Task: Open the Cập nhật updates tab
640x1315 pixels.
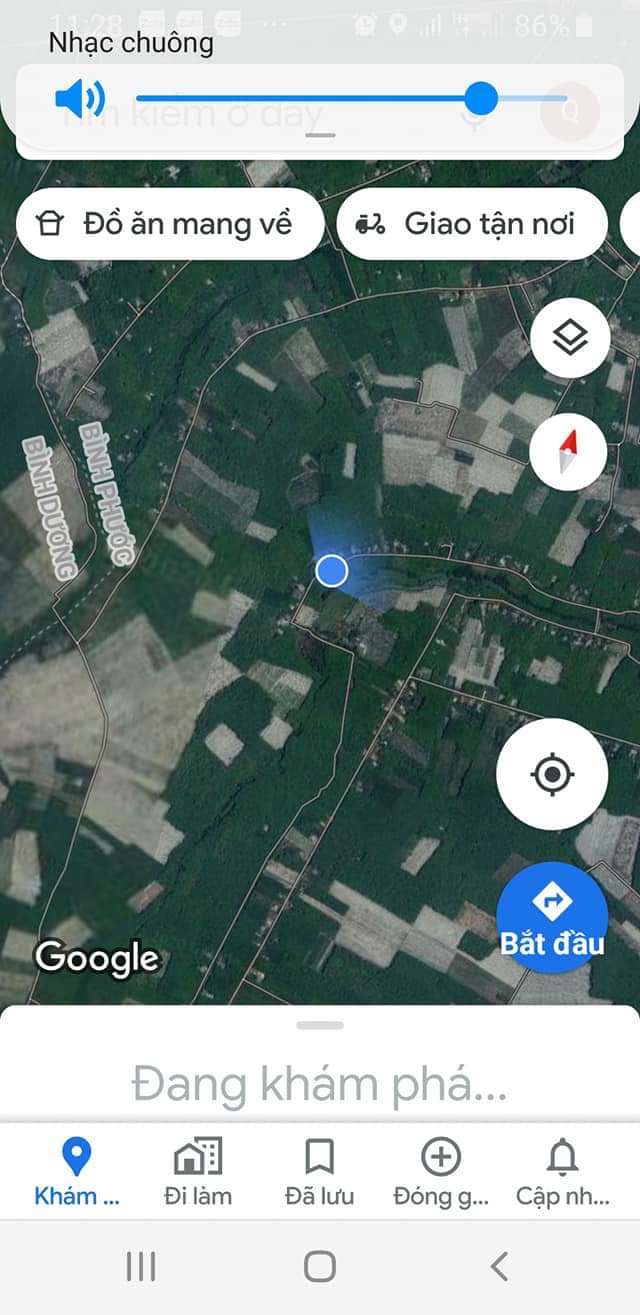Action: click(562, 1171)
